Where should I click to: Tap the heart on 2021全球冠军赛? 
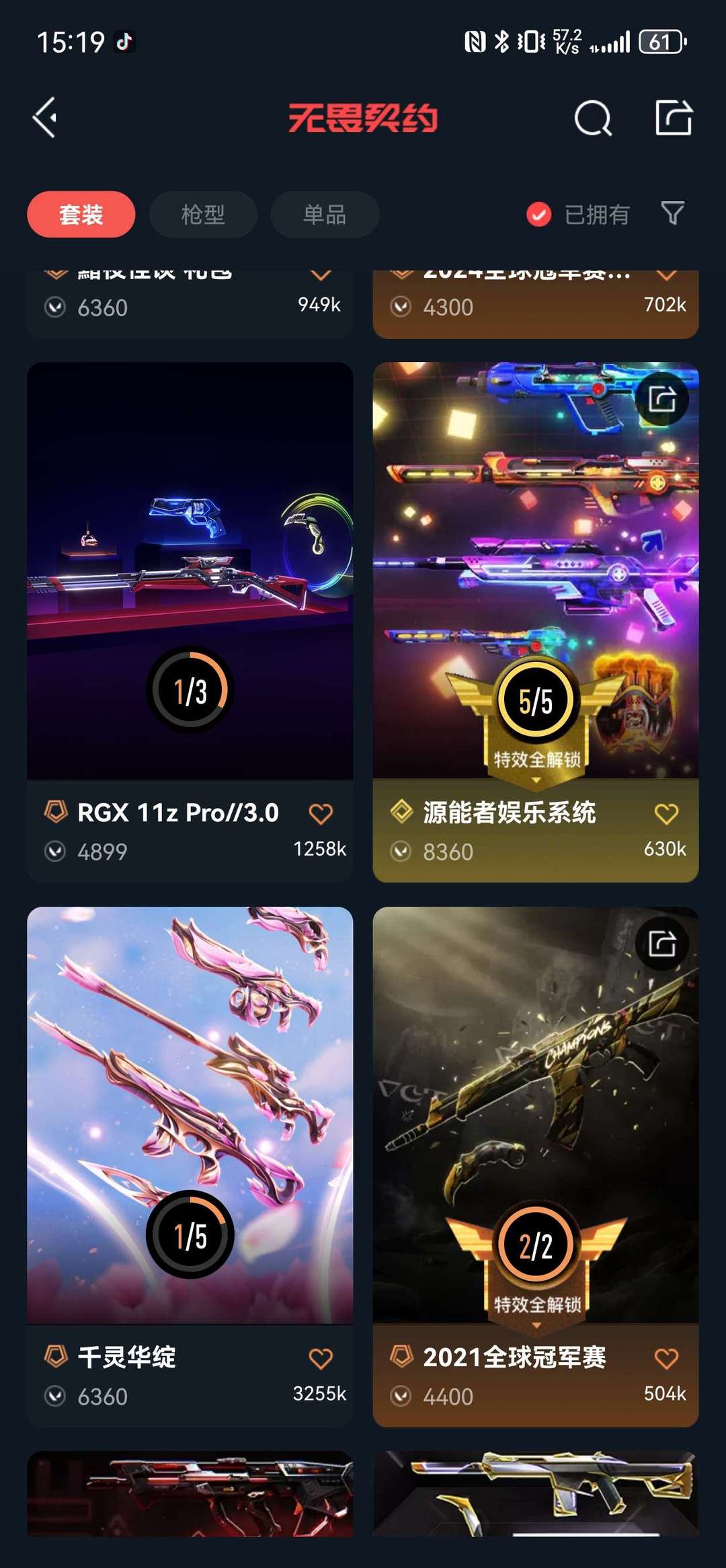pyautogui.click(x=666, y=1359)
